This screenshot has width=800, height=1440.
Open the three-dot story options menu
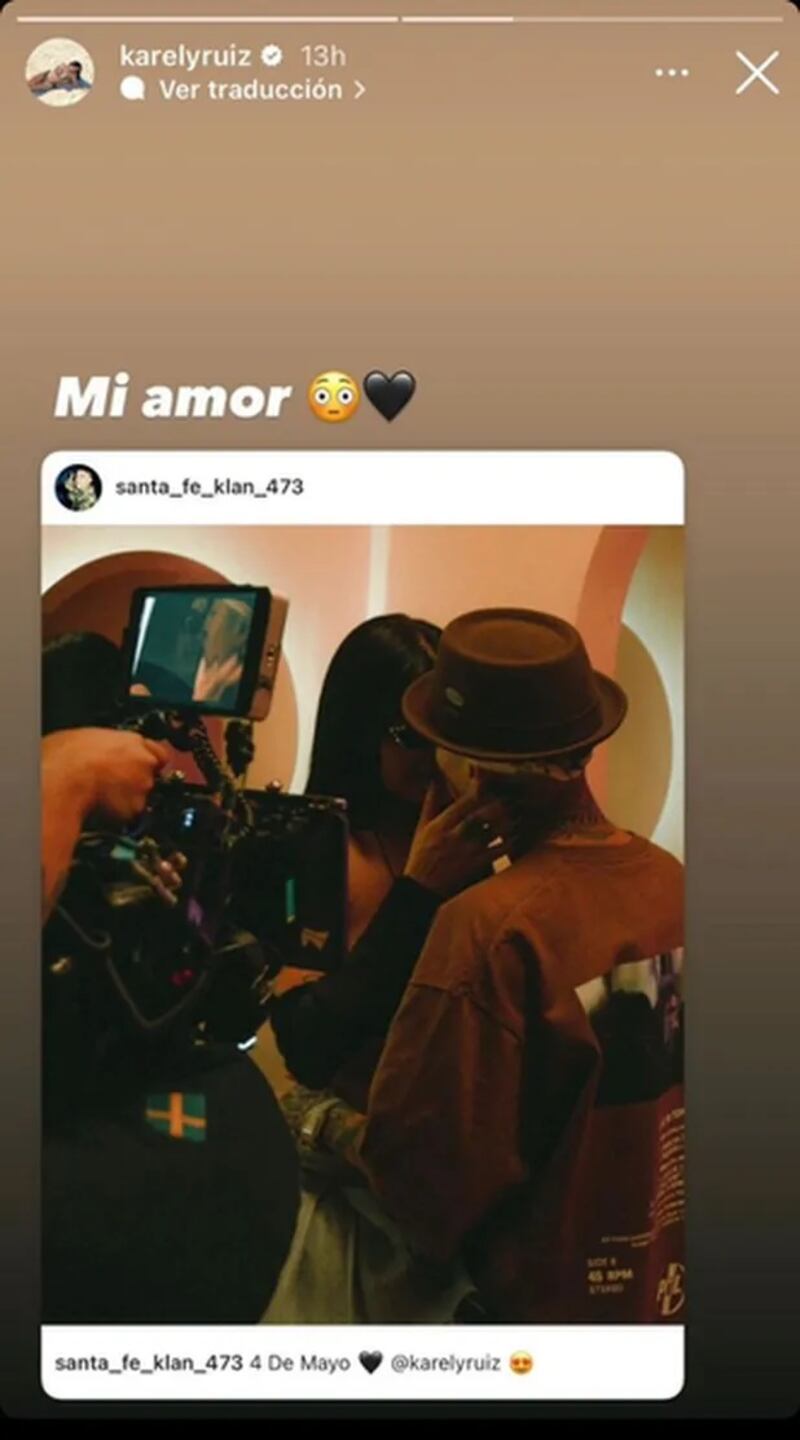[x=672, y=73]
